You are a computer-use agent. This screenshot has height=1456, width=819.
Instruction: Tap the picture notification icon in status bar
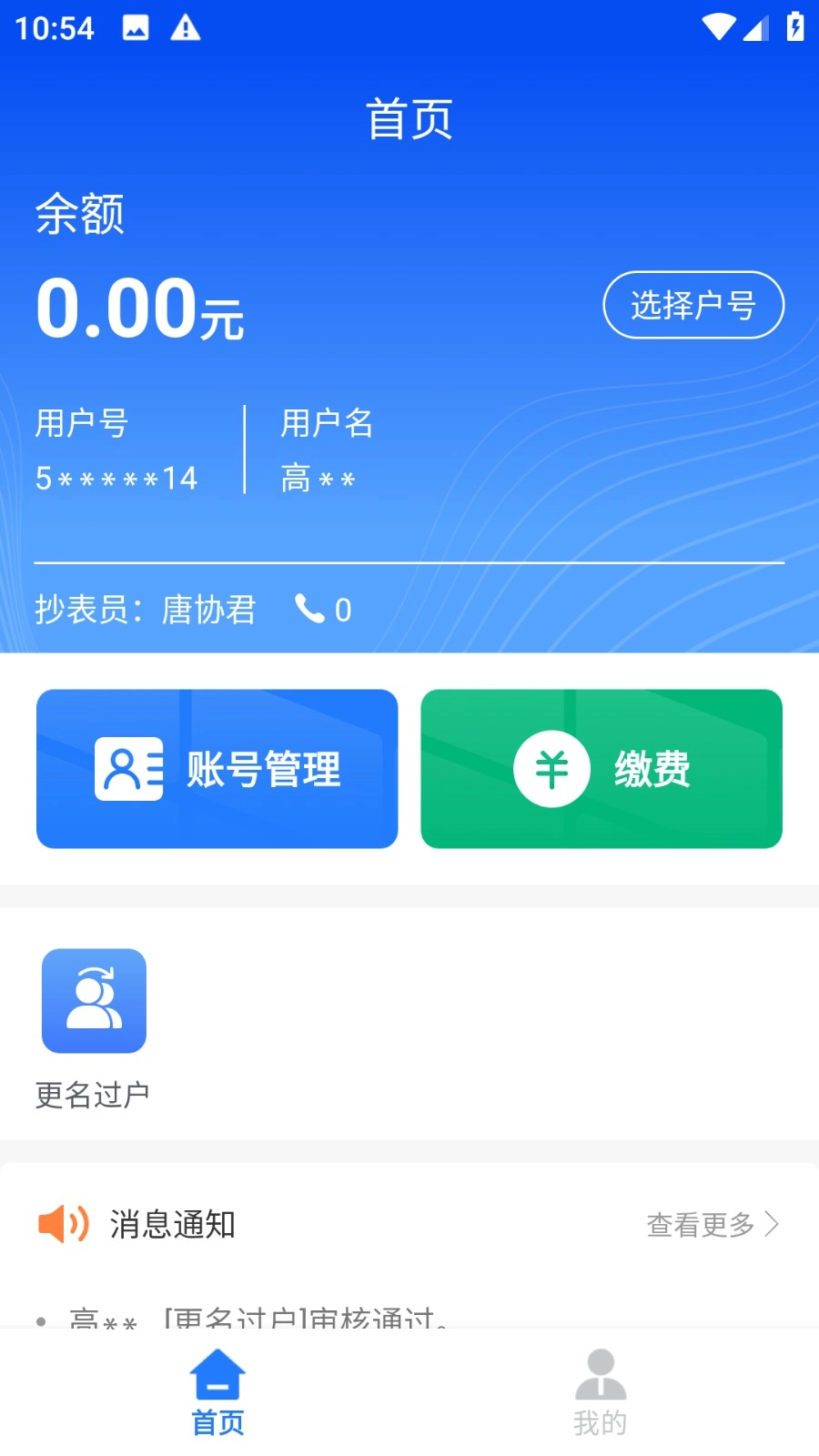point(136,27)
